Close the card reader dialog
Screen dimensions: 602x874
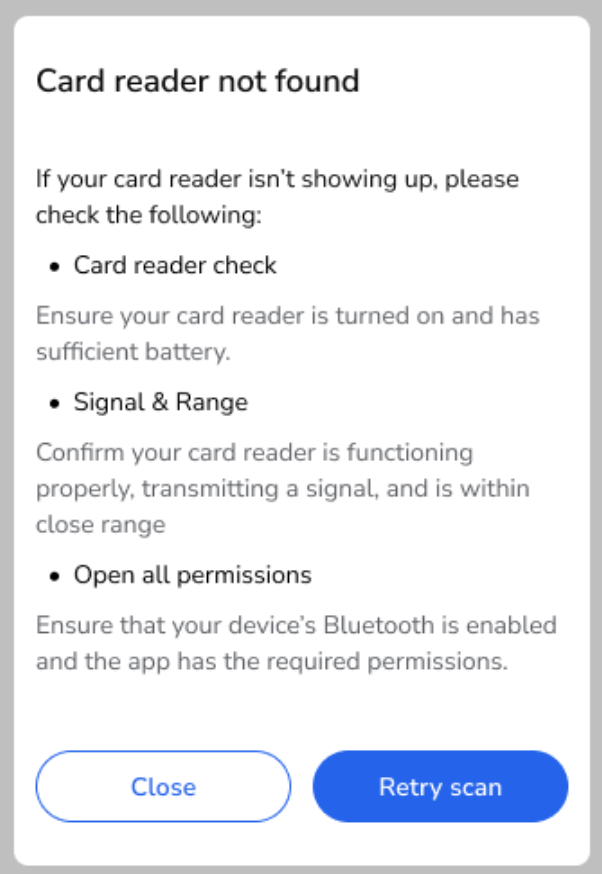(x=163, y=787)
